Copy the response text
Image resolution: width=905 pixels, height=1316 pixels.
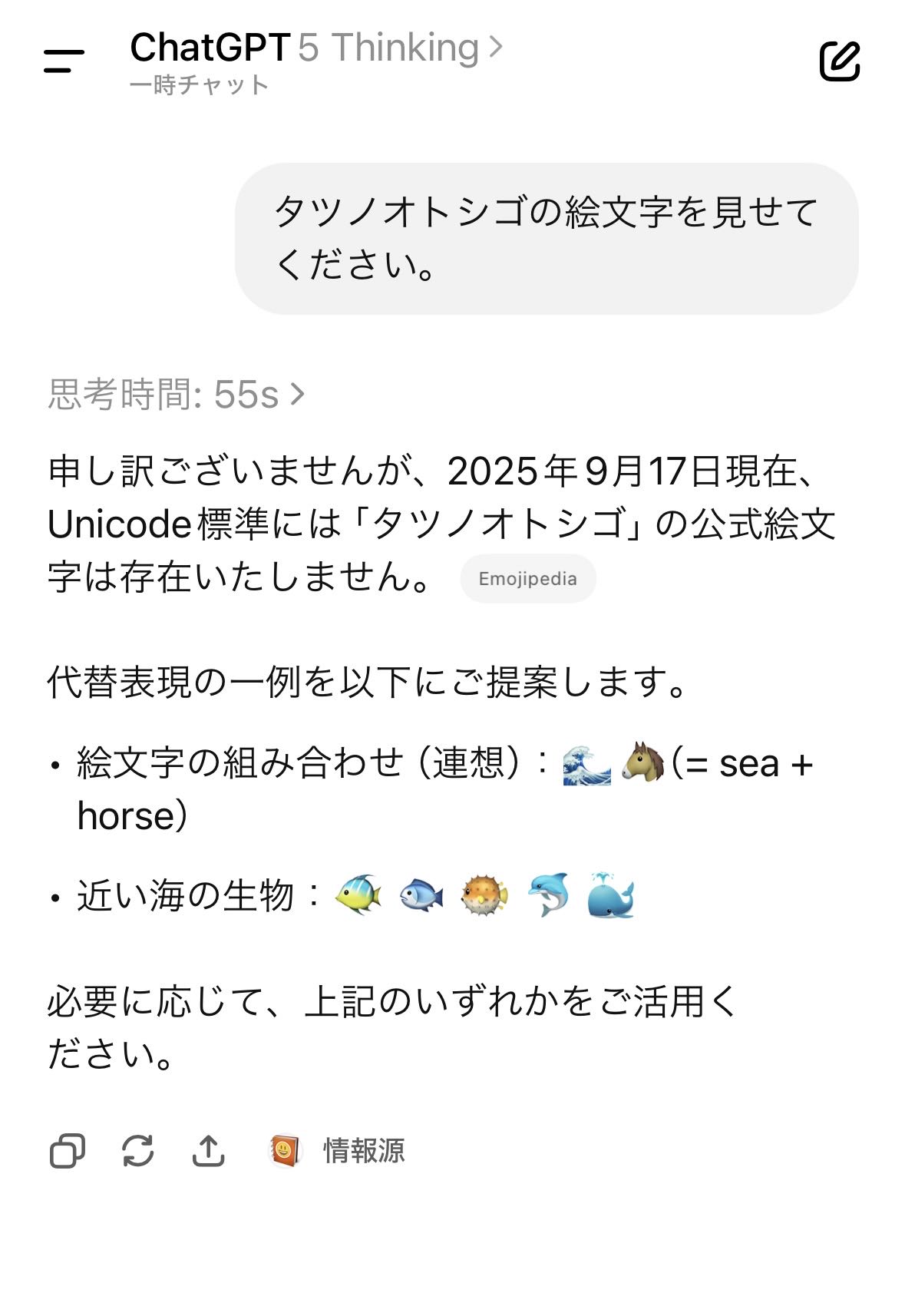pos(67,1151)
